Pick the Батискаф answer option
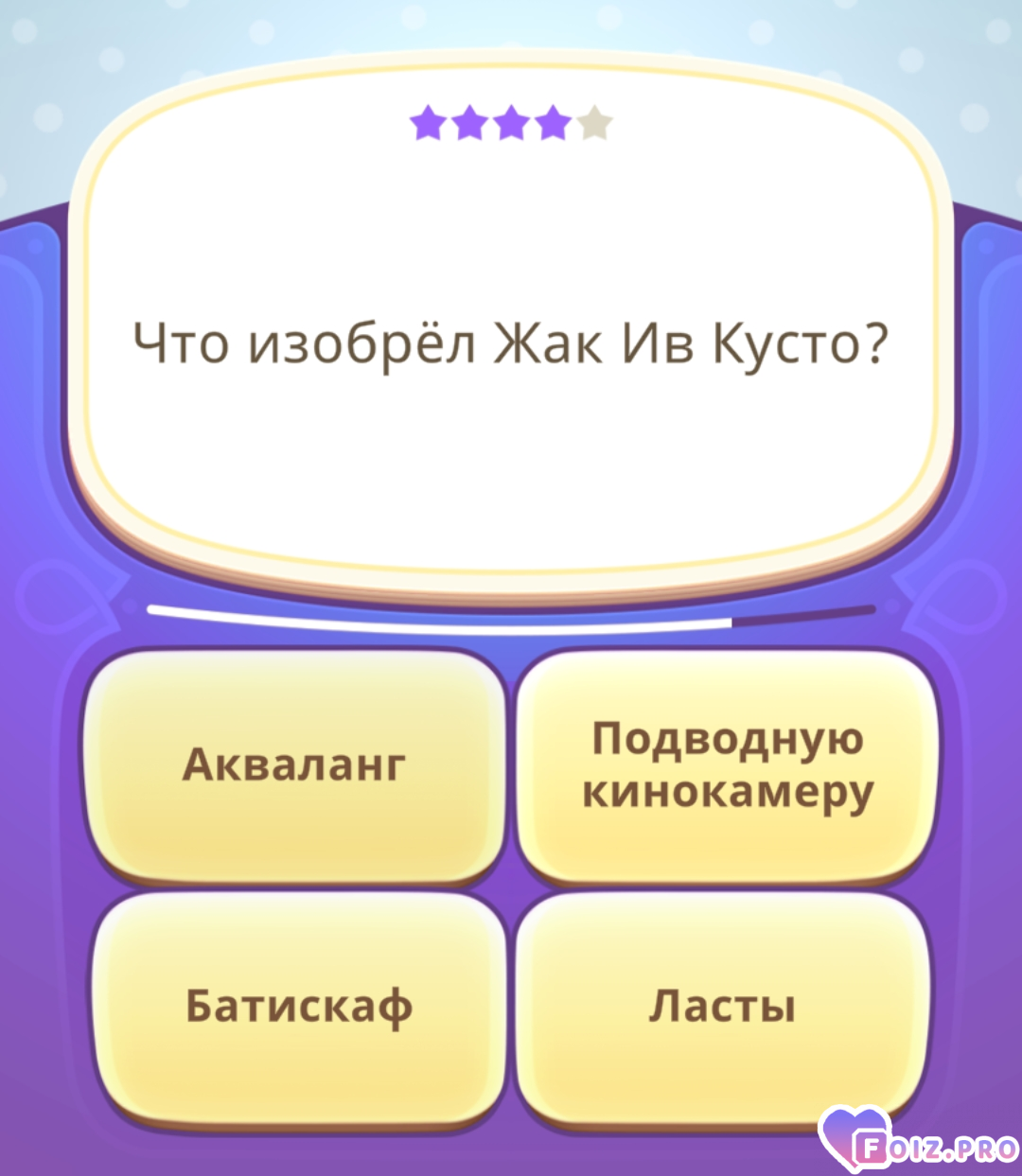 pos(299,1007)
